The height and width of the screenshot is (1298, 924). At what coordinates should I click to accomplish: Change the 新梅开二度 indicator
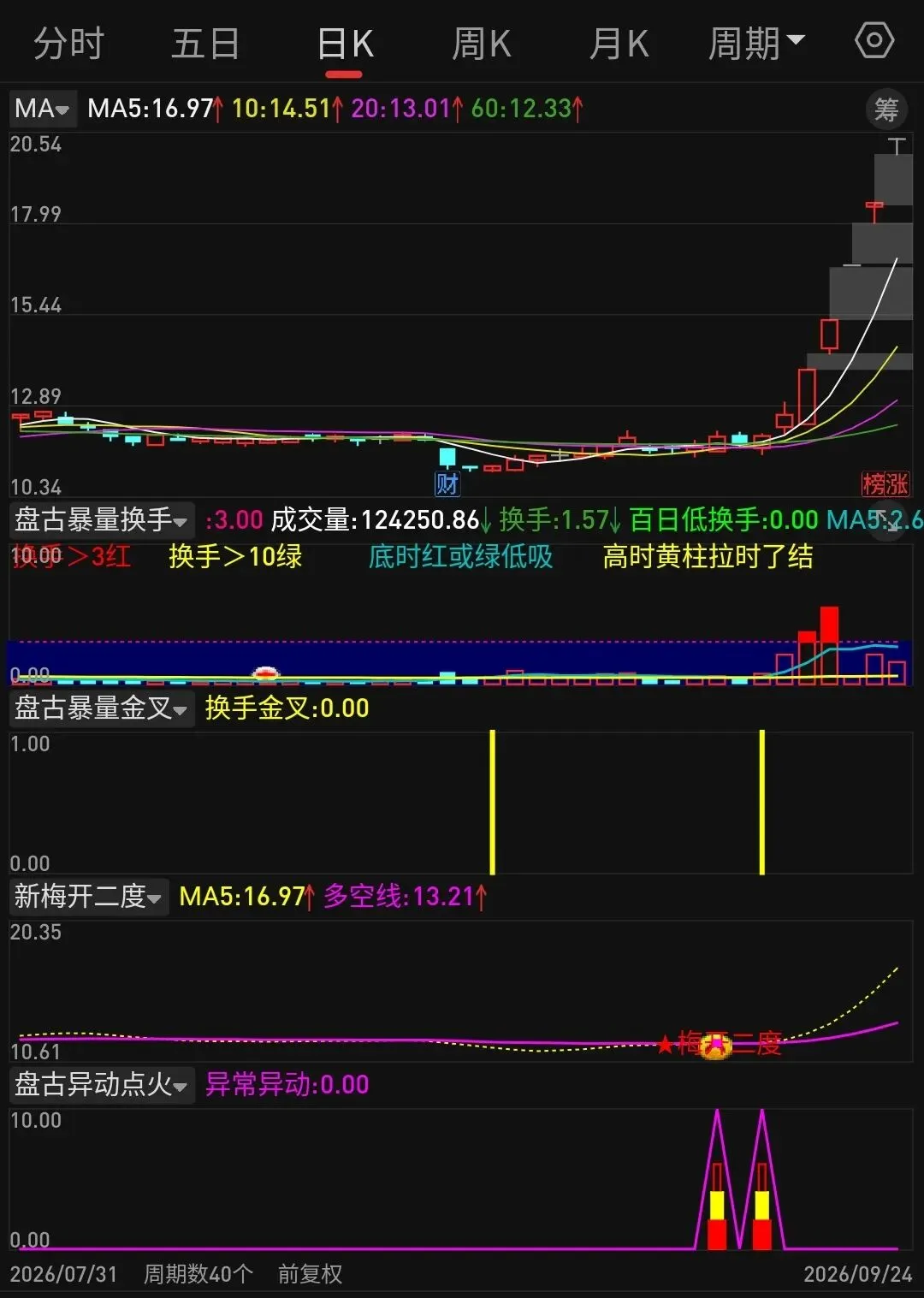[x=89, y=896]
